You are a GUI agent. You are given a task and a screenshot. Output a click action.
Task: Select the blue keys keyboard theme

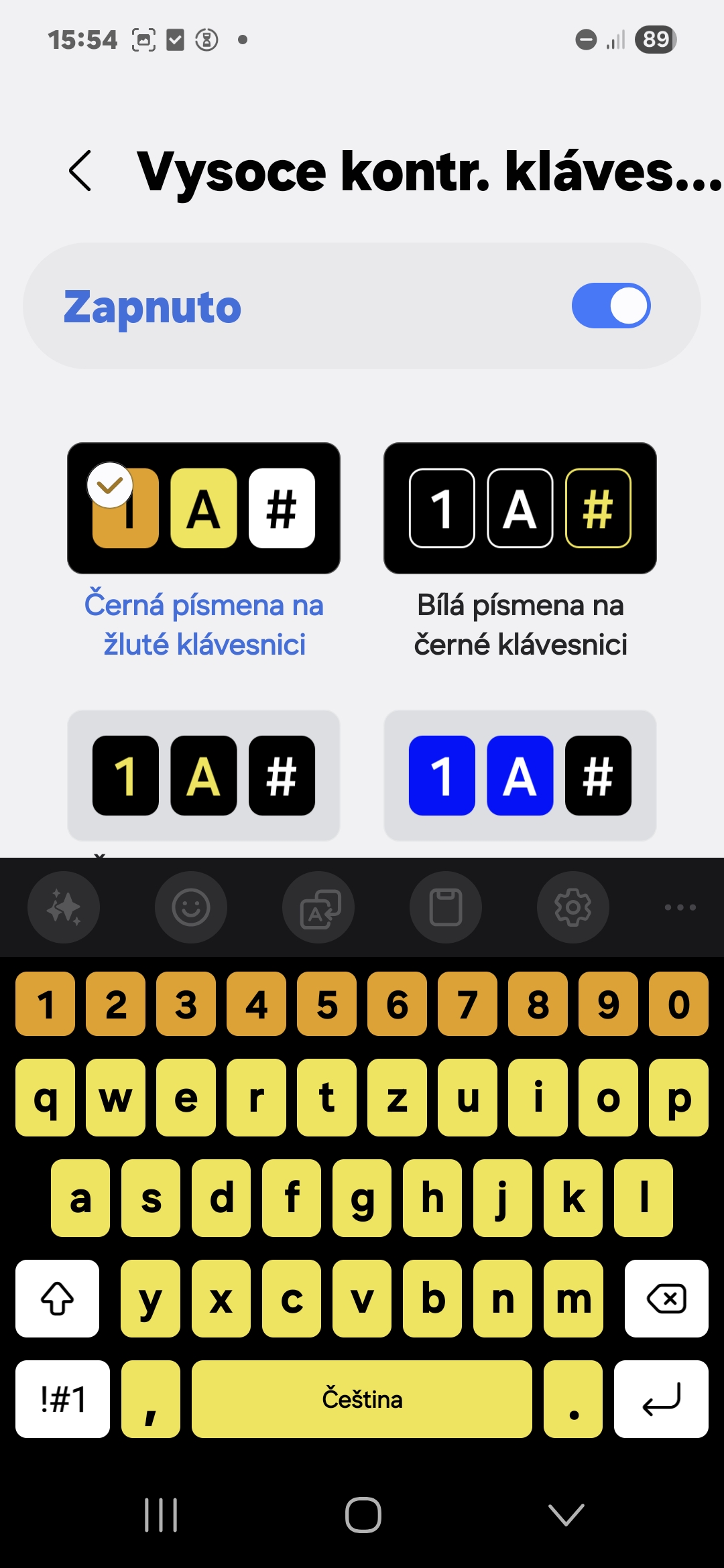point(520,775)
